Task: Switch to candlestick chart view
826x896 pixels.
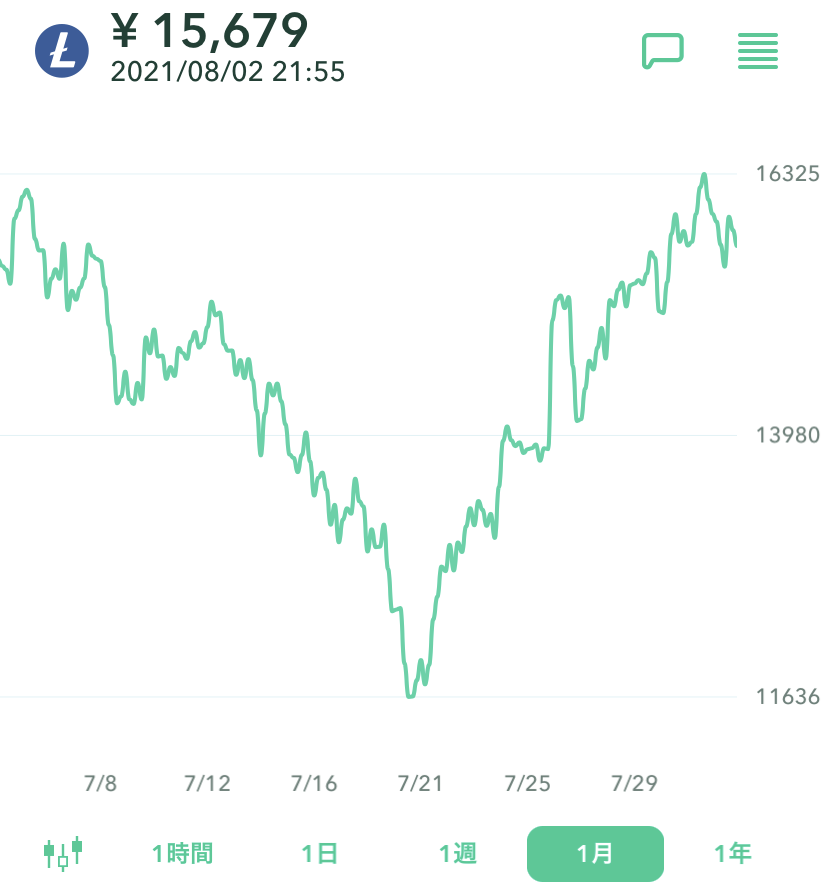Action: click(x=62, y=853)
